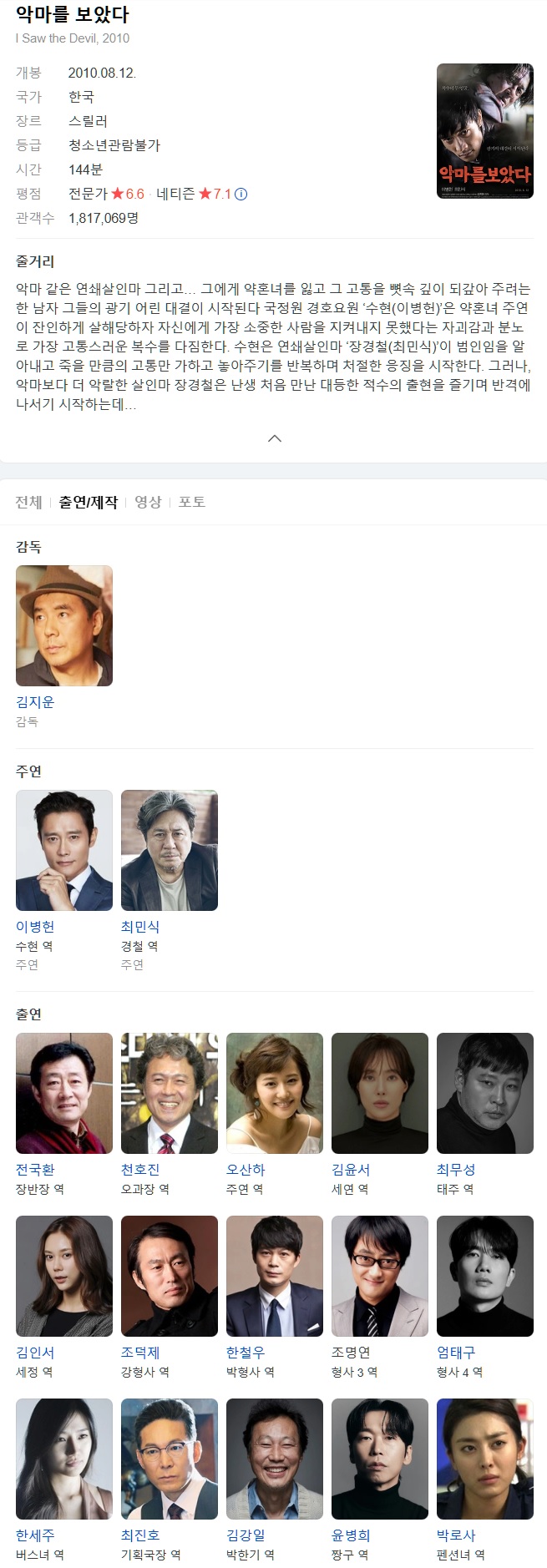Select cast member 김인서
Screen dimensions: 547x1568
click(x=64, y=1276)
